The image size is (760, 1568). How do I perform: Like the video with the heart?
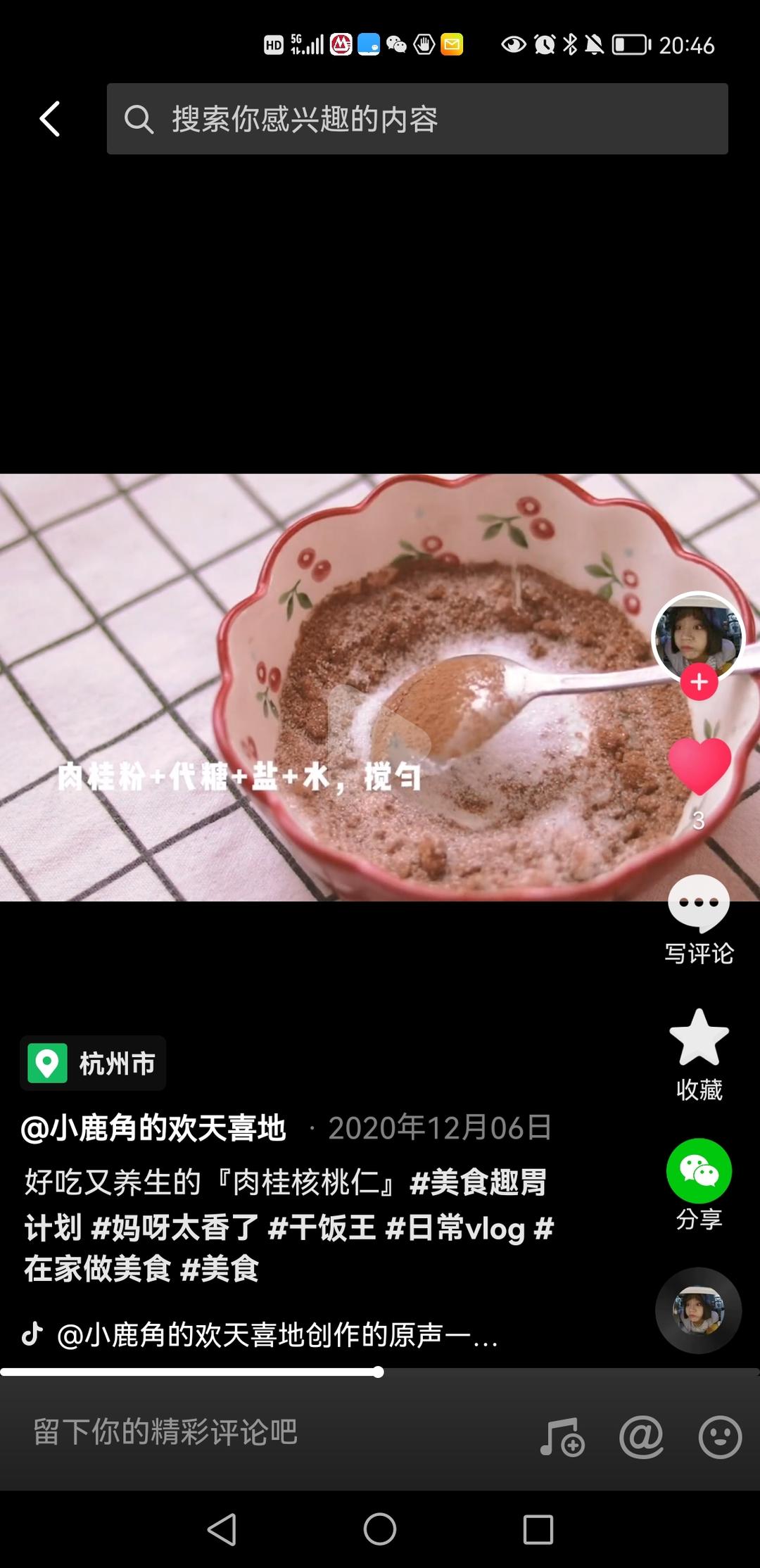pyautogui.click(x=699, y=766)
